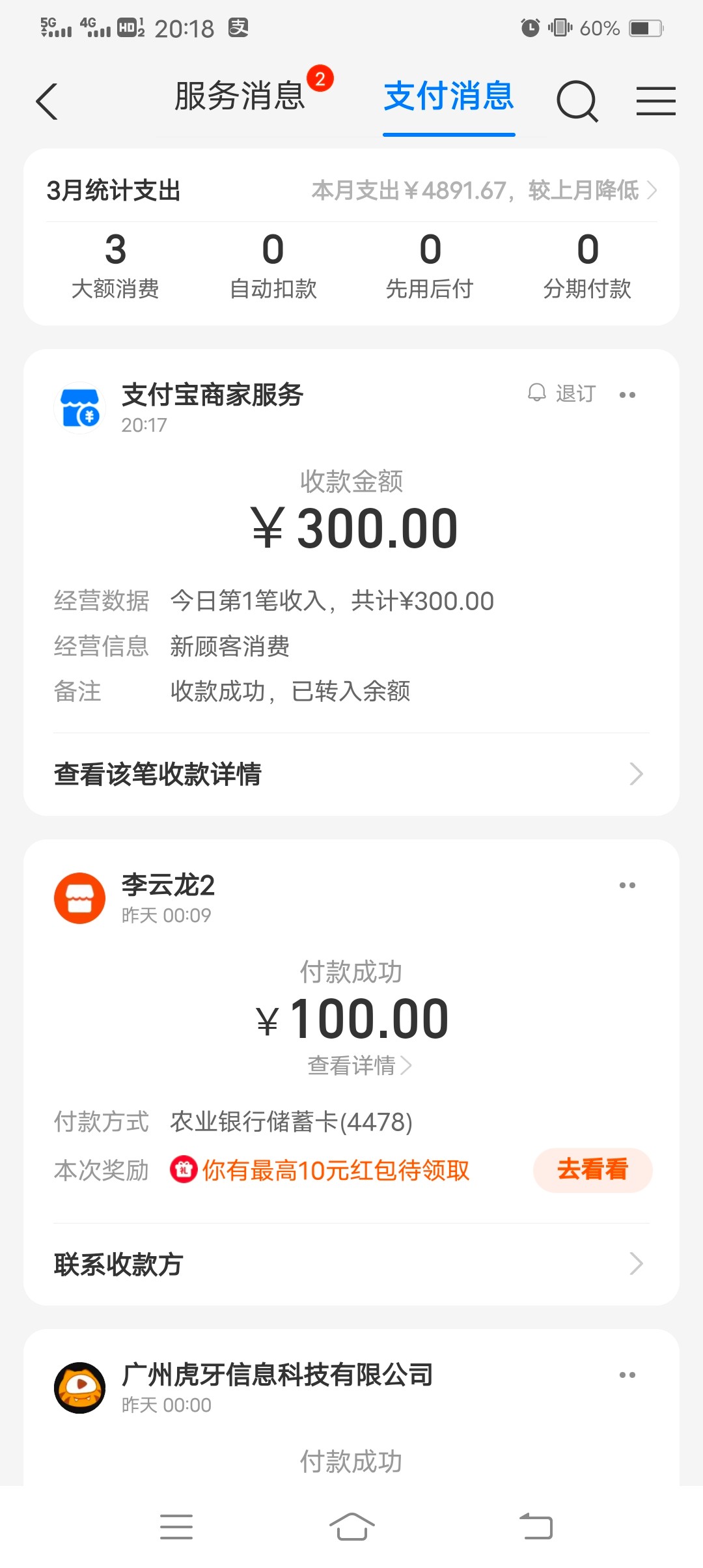This screenshot has height=1568, width=703.
Task: Go back using the top-left arrow
Action: pos(47,102)
